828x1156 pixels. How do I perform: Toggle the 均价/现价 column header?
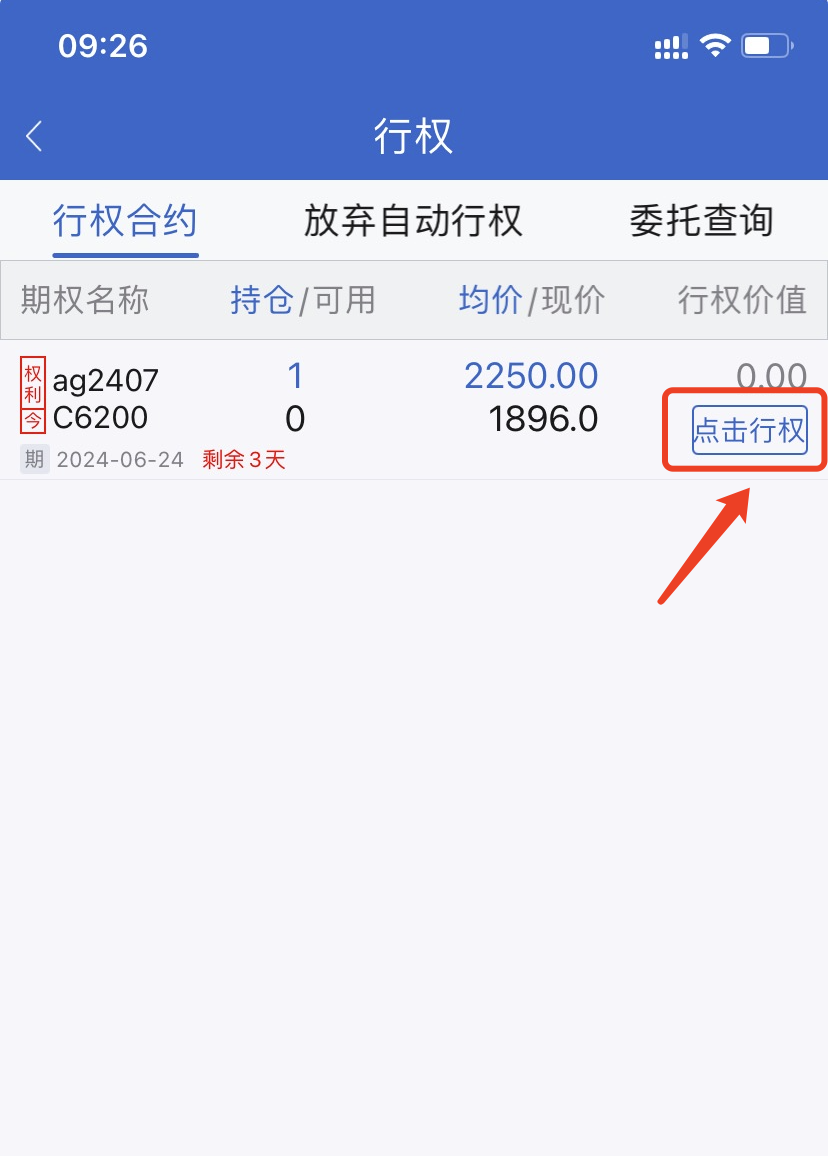pos(531,300)
